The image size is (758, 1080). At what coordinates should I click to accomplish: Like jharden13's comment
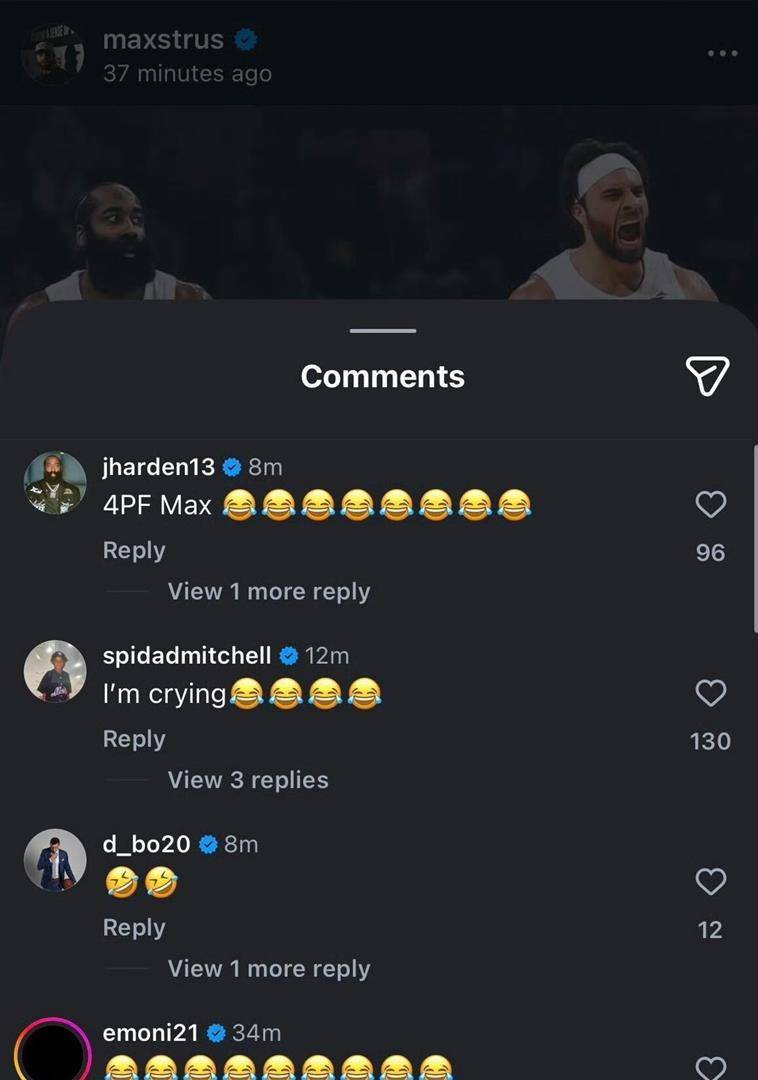[x=710, y=505]
